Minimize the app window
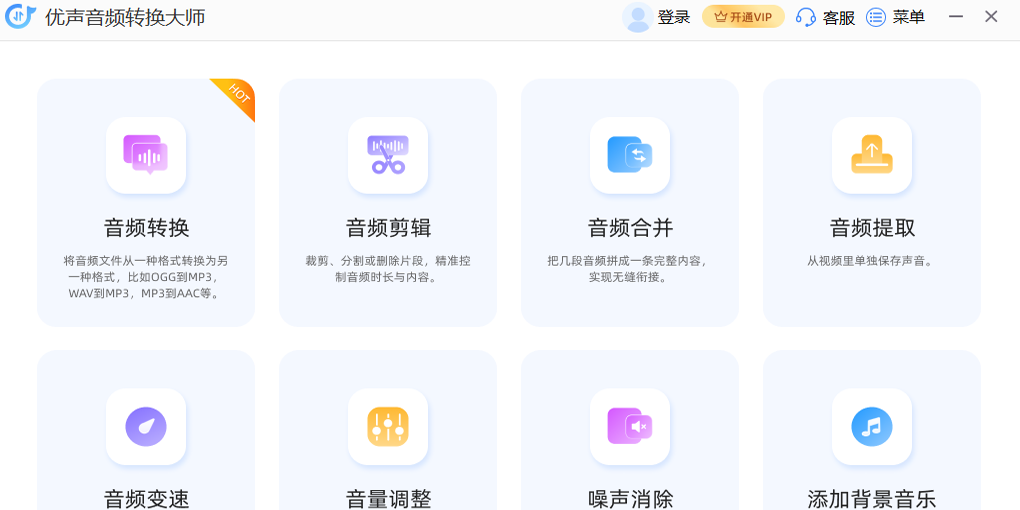 [x=956, y=17]
